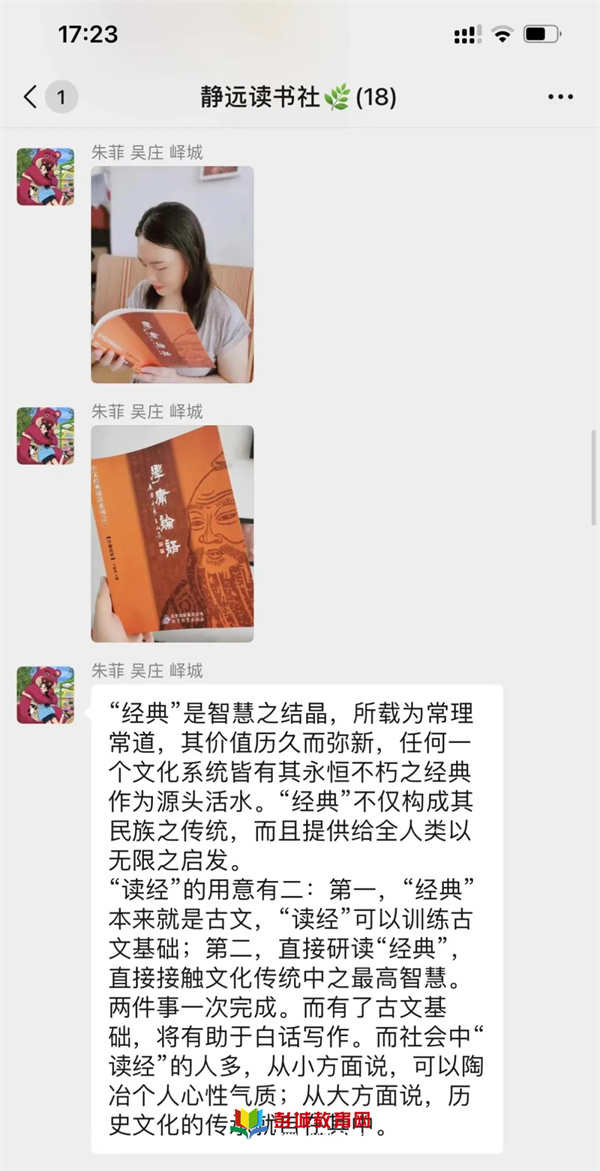Tap sender avatar beside the text message
Viewport: 600px width, 1171px height.
pos(46,695)
